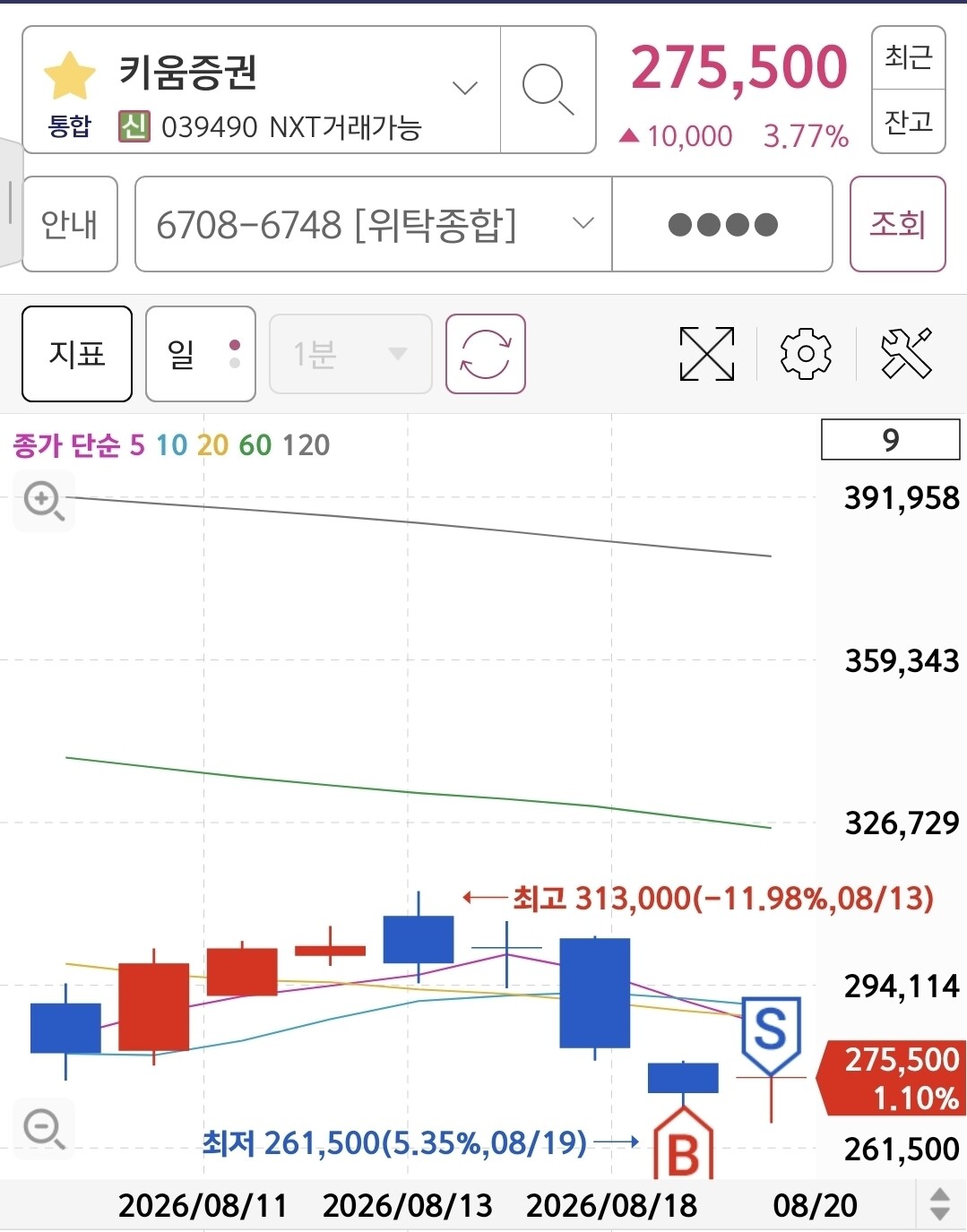
Task: Tap the password field with dots
Action: pyautogui.click(x=722, y=224)
